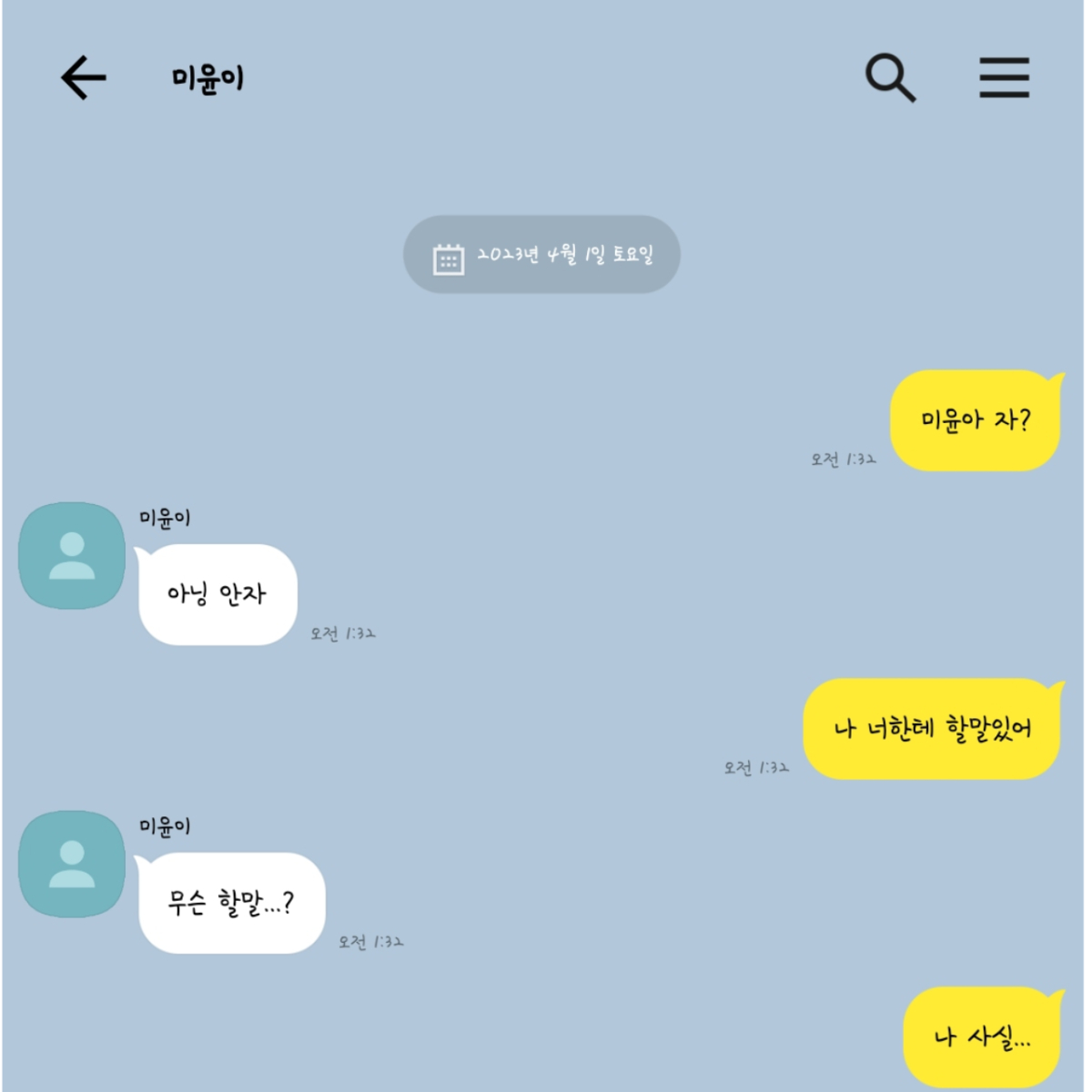
Task: Open 미윤이's profile picture beside 아닝 안자
Action: (72, 556)
